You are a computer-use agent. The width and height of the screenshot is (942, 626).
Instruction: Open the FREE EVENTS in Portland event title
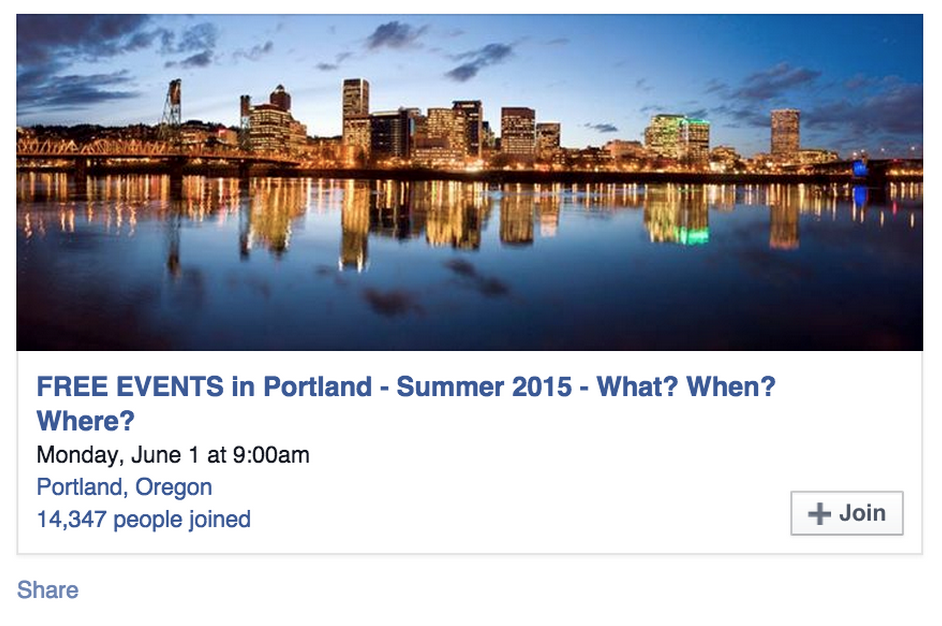405,387
